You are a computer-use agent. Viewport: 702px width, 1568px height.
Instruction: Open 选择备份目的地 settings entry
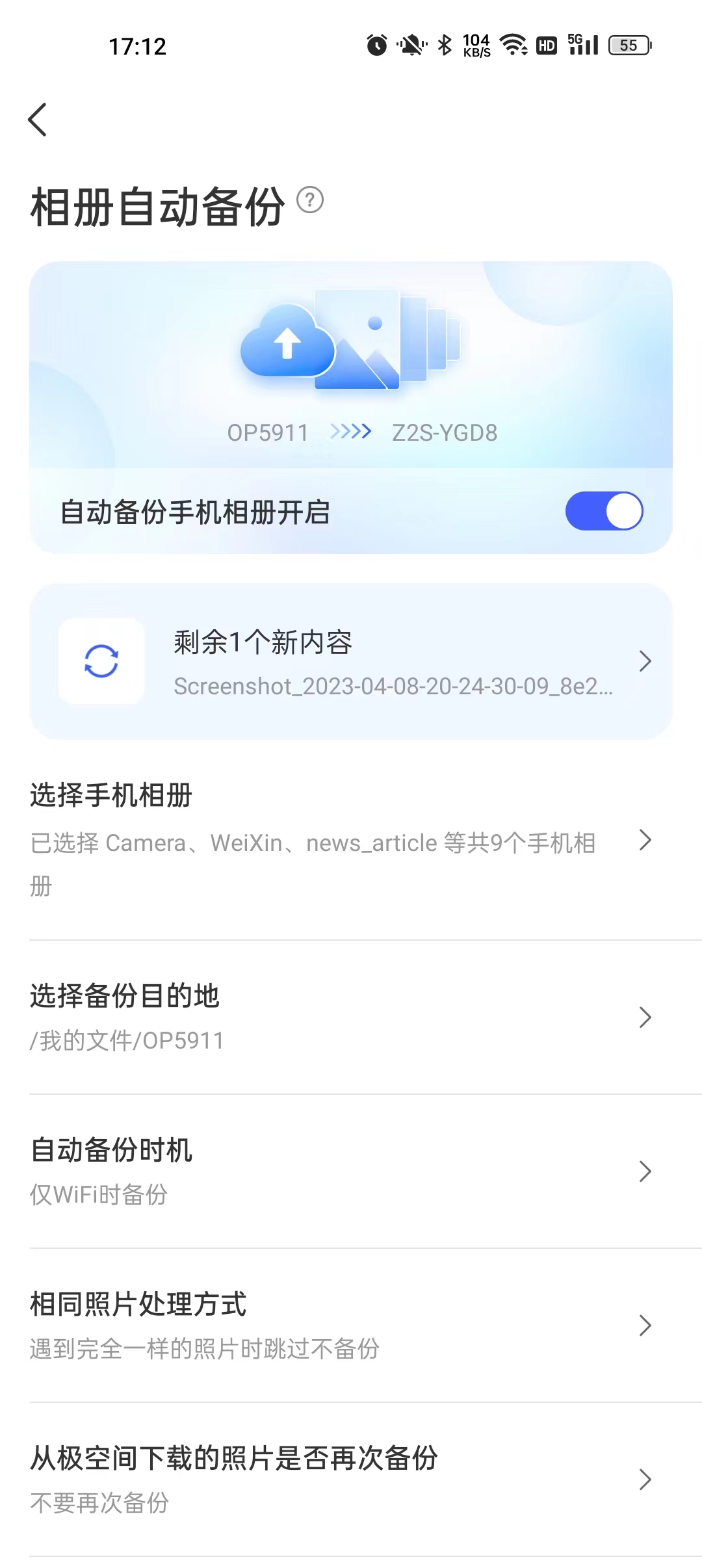(x=645, y=1017)
